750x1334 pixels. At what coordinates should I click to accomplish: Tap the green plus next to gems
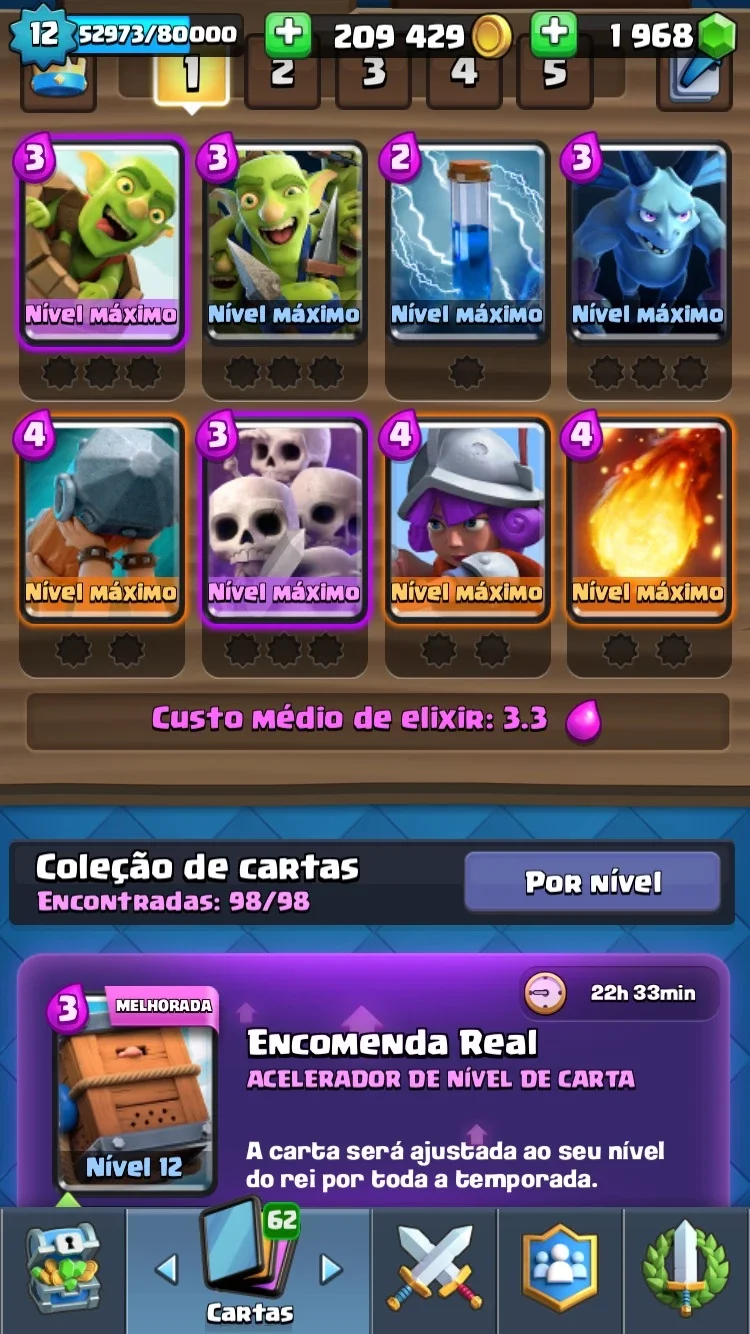[x=553, y=34]
